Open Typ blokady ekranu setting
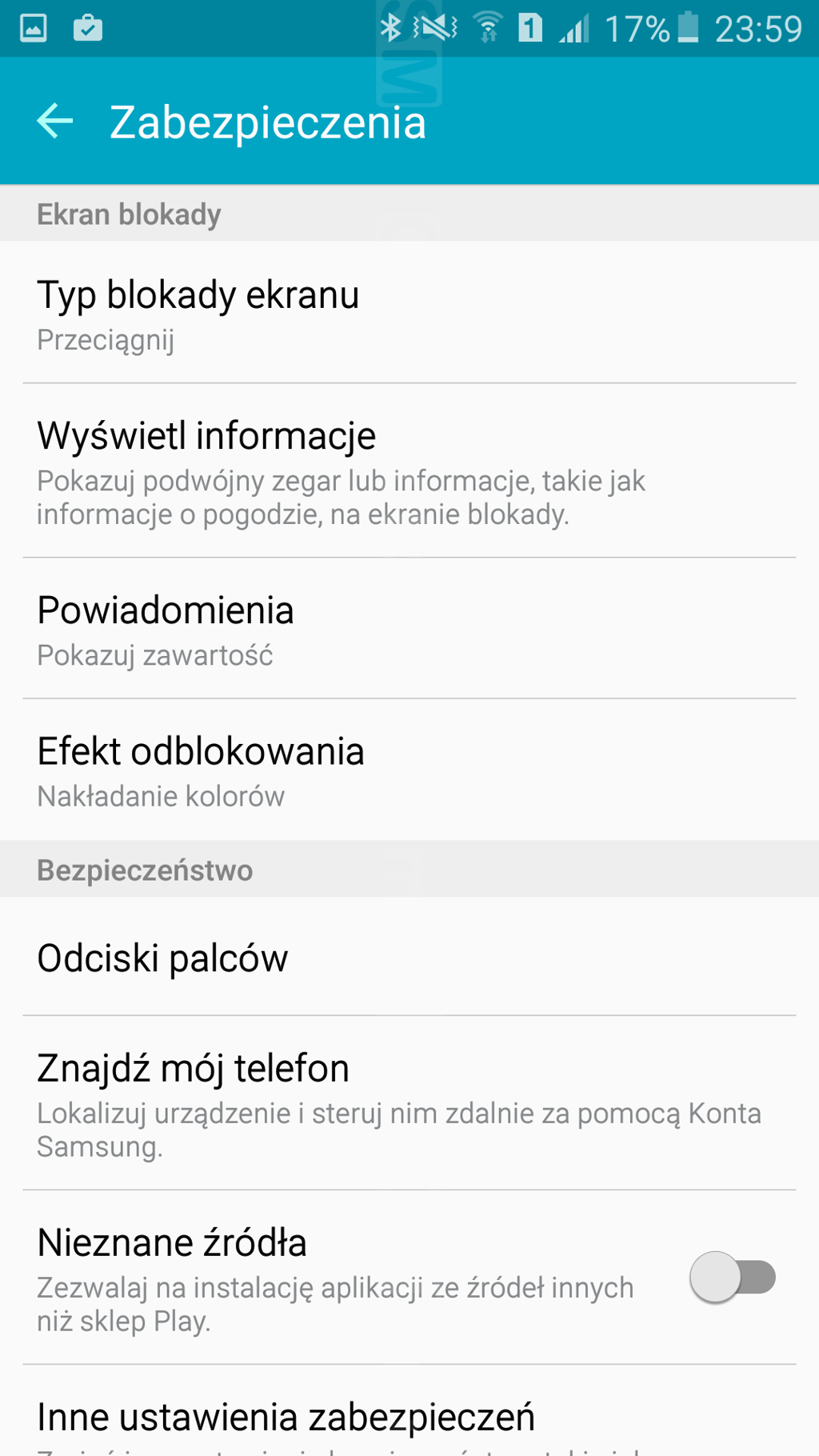 pyautogui.click(x=409, y=313)
